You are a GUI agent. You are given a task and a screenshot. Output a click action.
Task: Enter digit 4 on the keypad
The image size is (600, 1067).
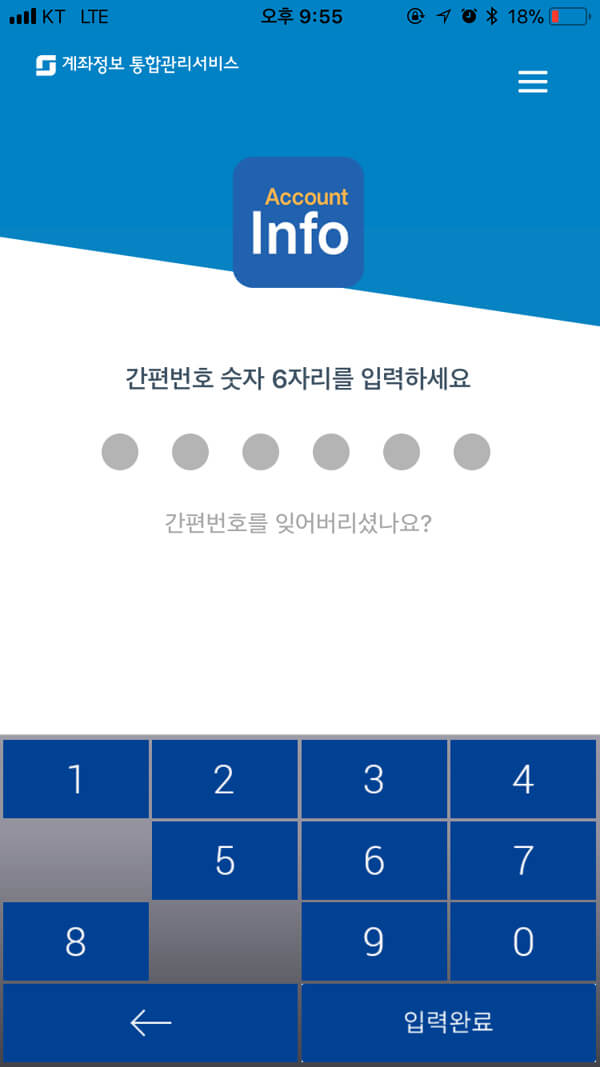click(x=523, y=780)
